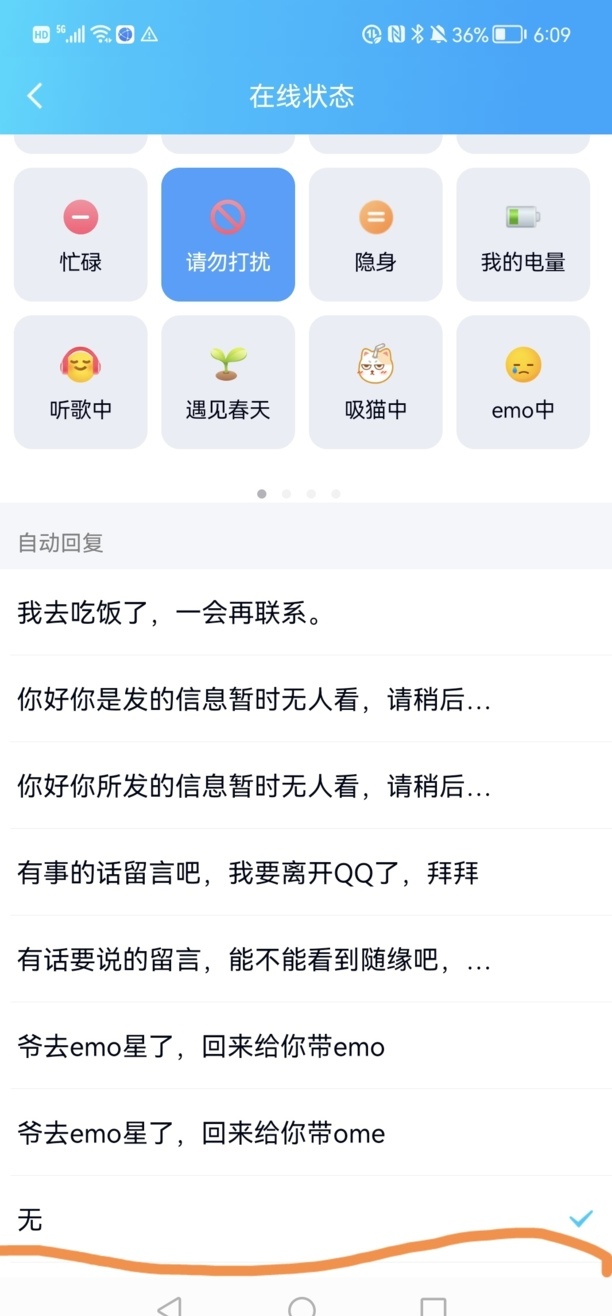Screen dimensions: 612x1316
Task: Set status to emo中
Action: [x=523, y=383]
